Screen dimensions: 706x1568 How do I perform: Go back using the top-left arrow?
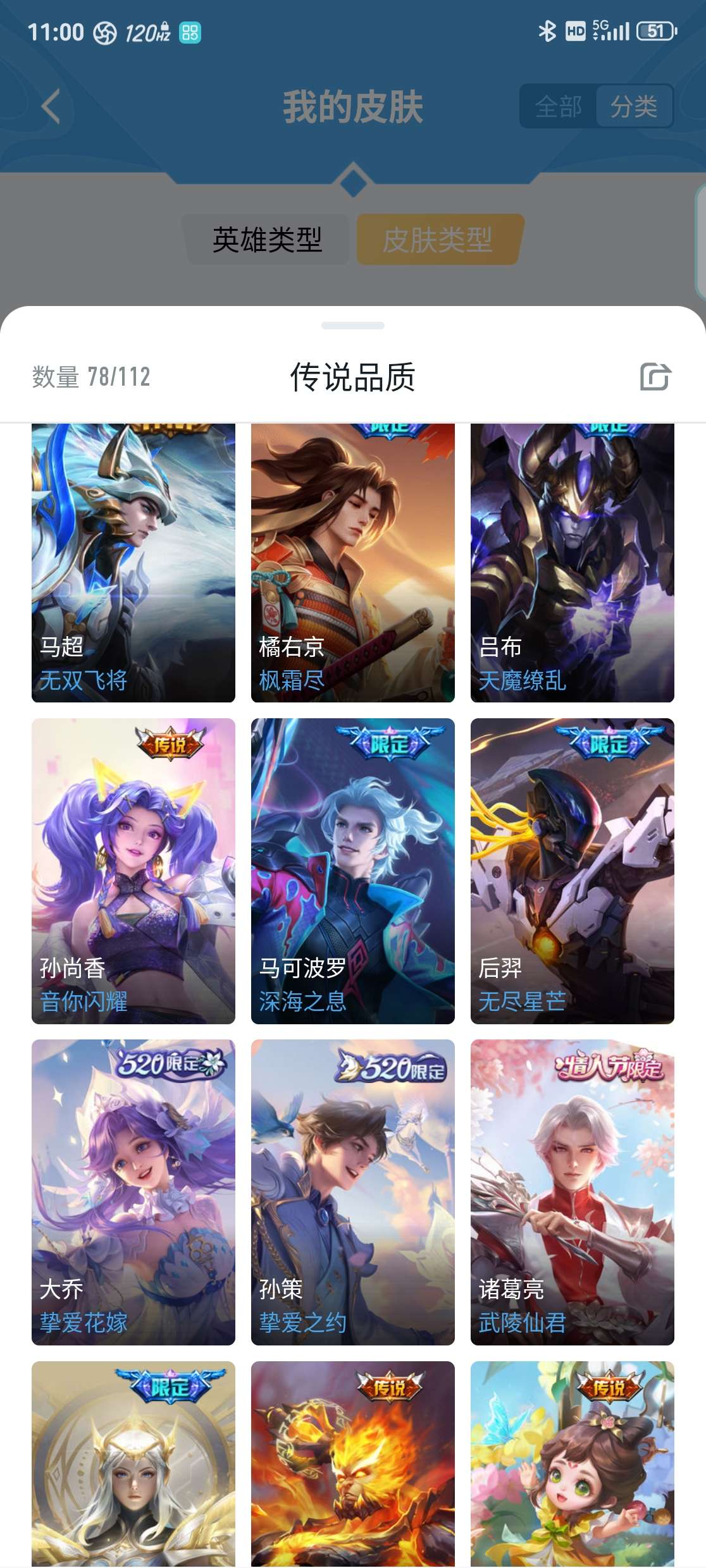(51, 106)
